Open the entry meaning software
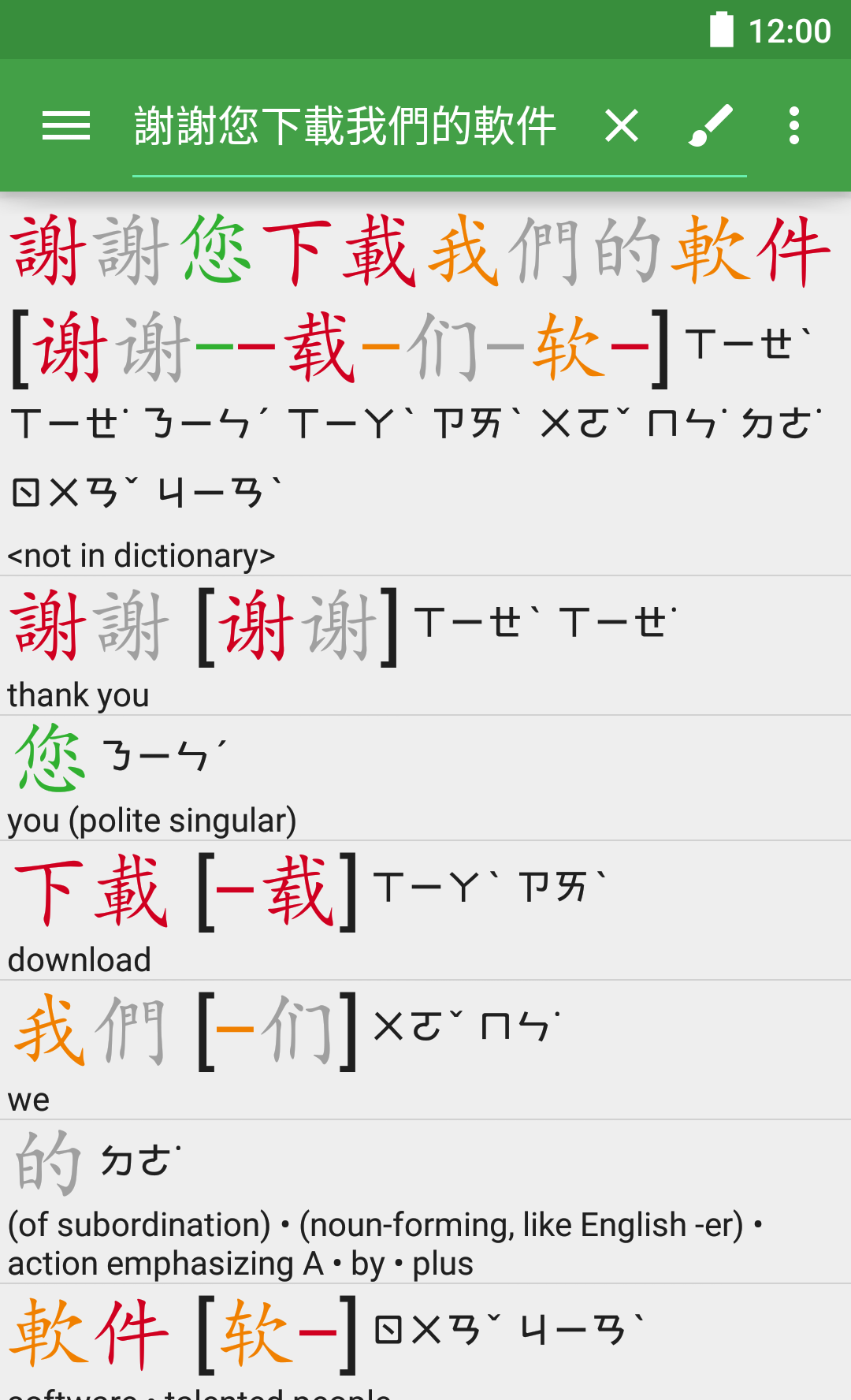Viewport: 851px width, 1400px height. [x=425, y=1340]
